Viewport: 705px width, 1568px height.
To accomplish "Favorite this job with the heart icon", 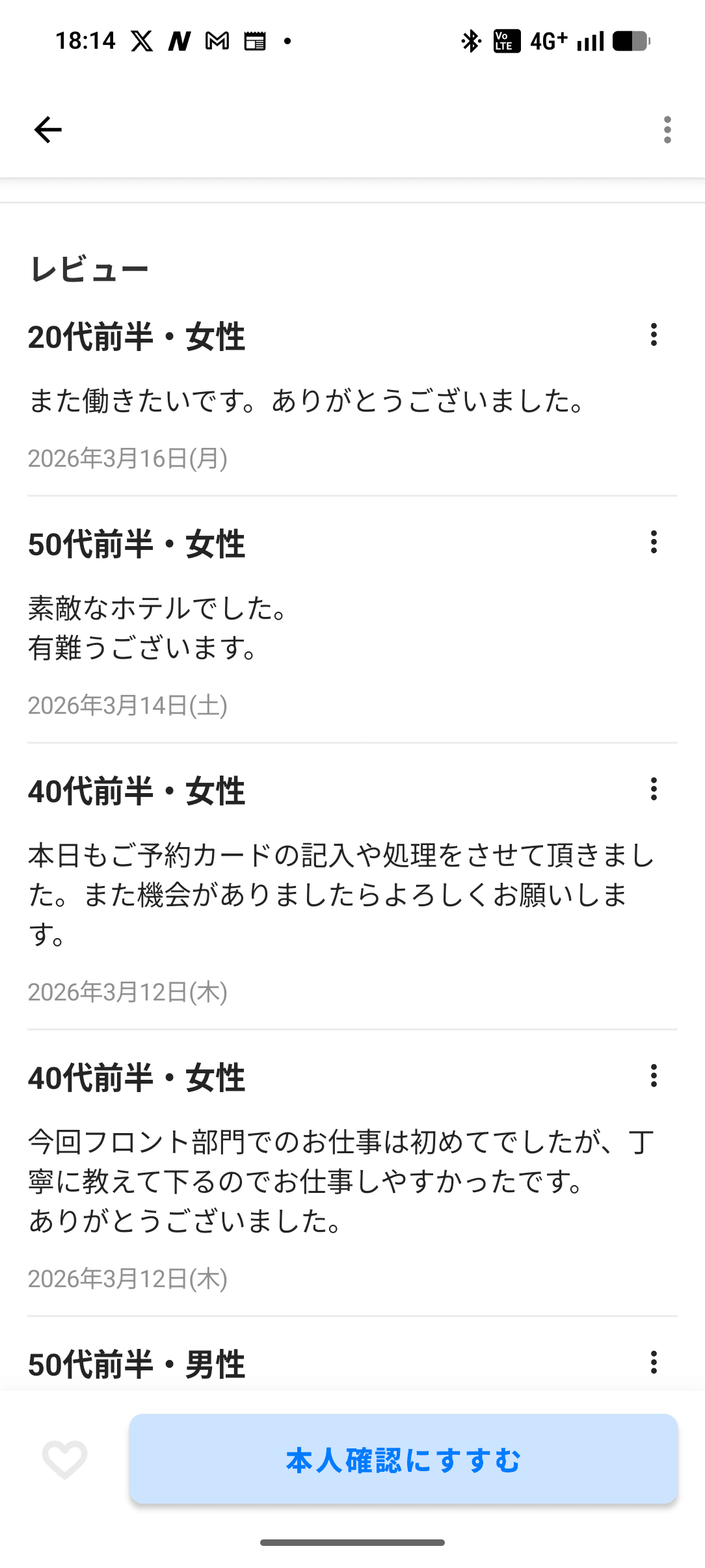I will (x=64, y=1459).
